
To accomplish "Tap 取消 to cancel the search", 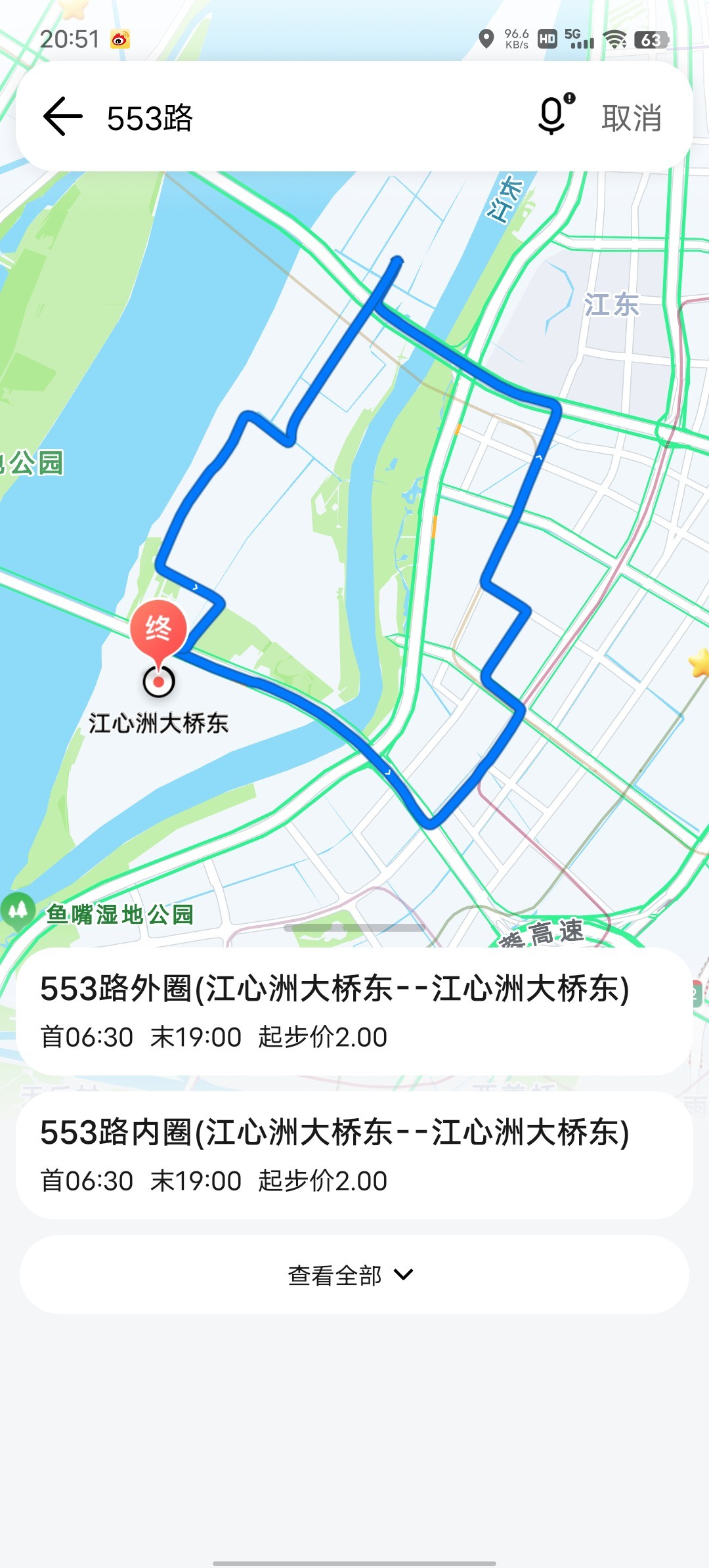I will [631, 118].
